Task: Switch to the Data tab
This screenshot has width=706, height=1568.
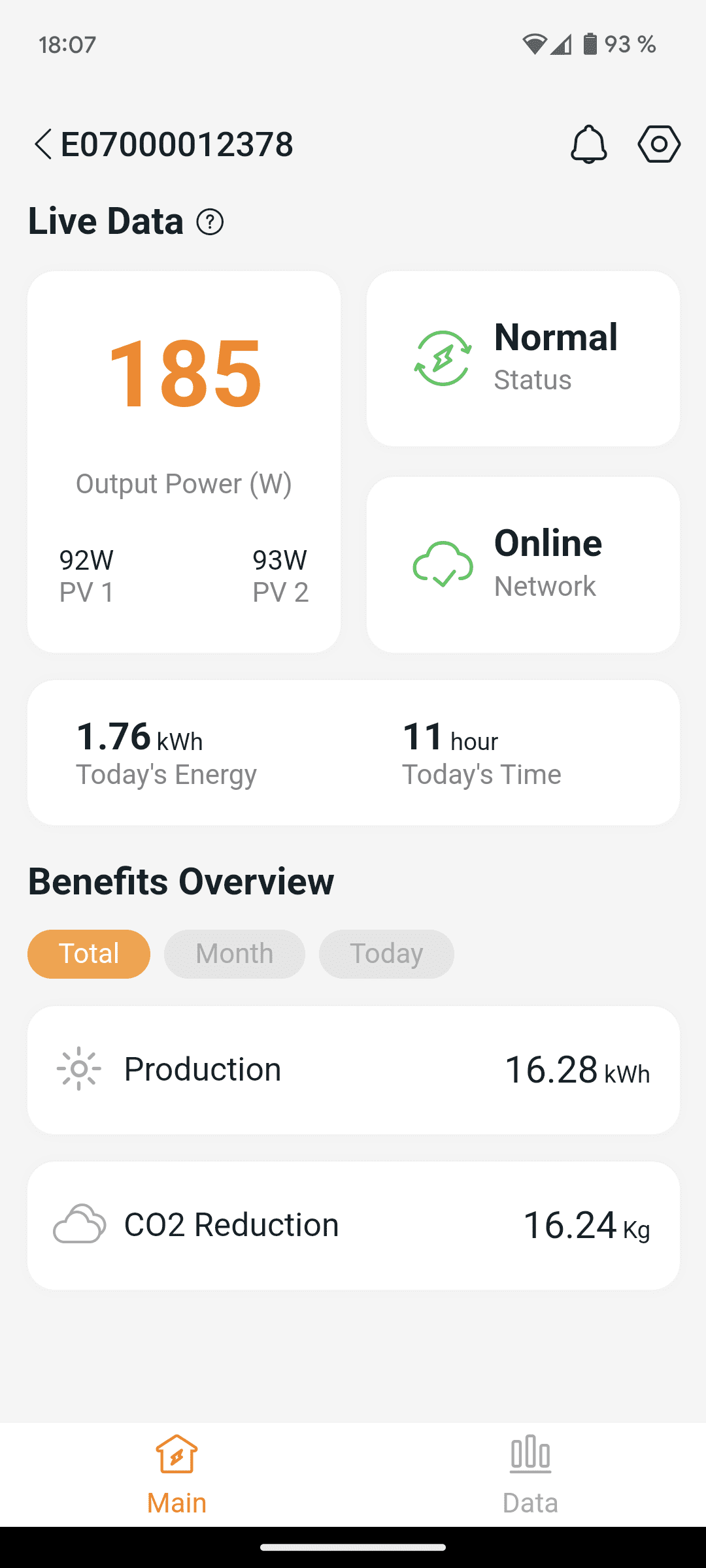Action: [530, 1475]
